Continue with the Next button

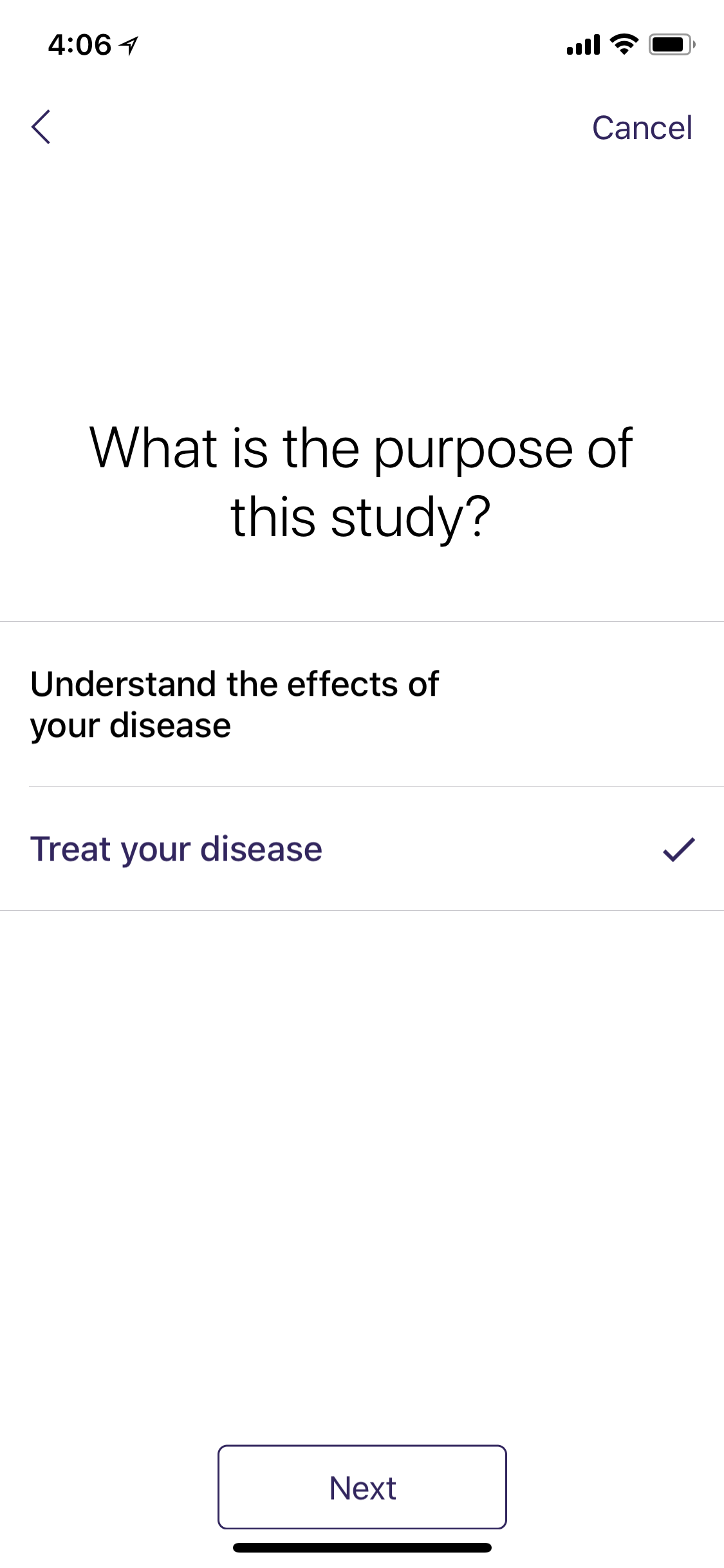tap(362, 1487)
